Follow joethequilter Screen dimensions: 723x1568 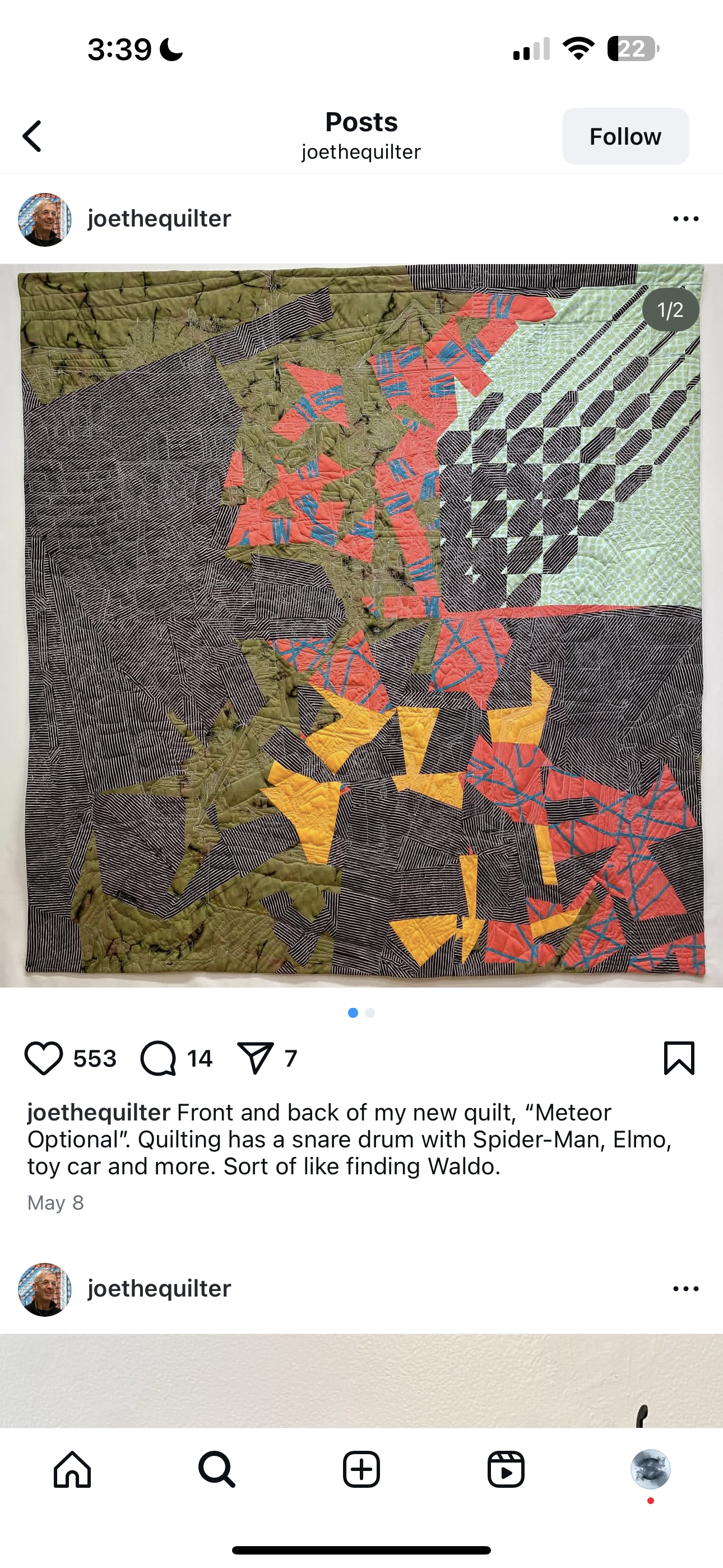pyautogui.click(x=625, y=136)
